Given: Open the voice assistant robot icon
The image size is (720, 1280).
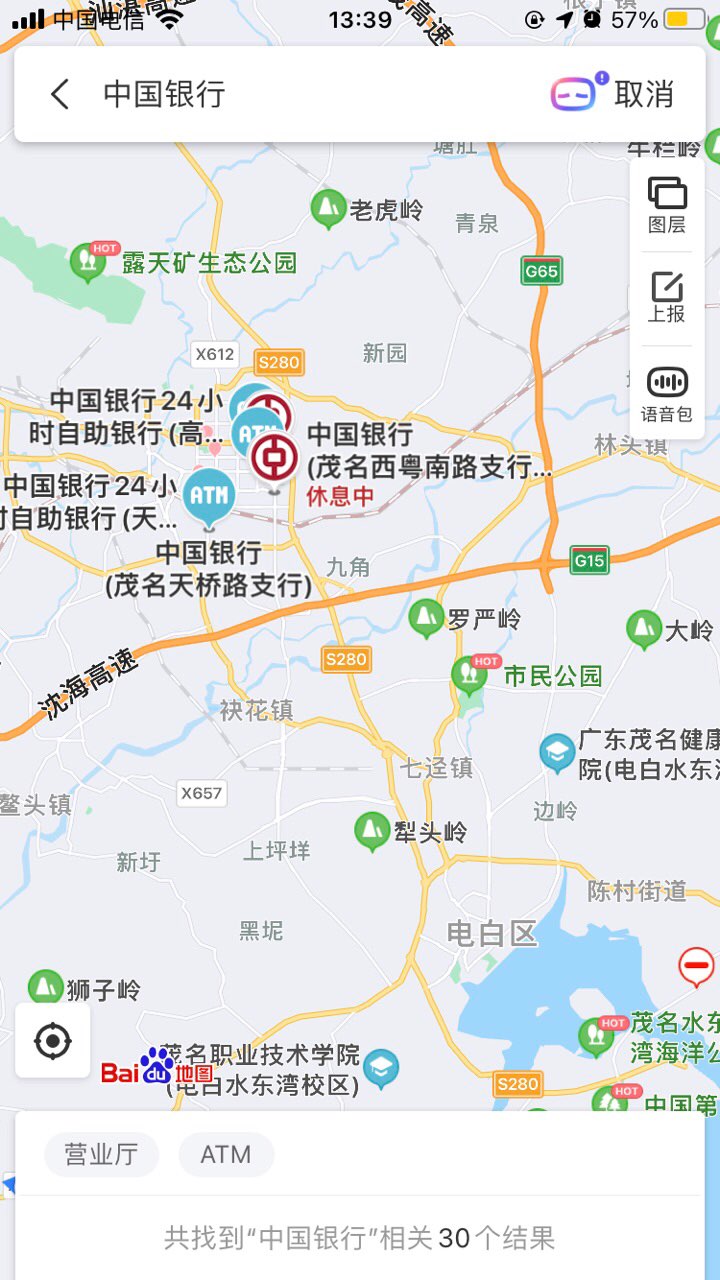Looking at the screenshot, I should point(575,94).
